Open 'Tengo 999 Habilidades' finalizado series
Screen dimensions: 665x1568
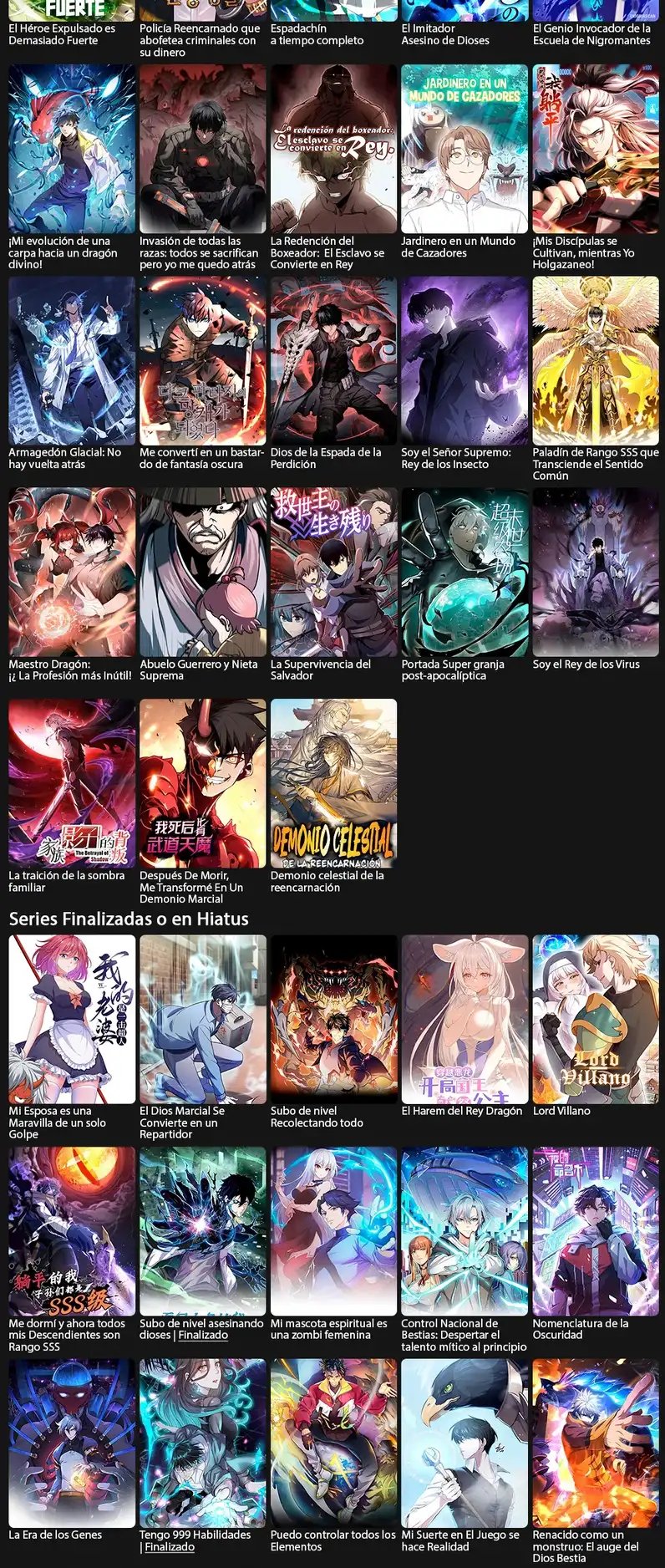pos(203,1443)
